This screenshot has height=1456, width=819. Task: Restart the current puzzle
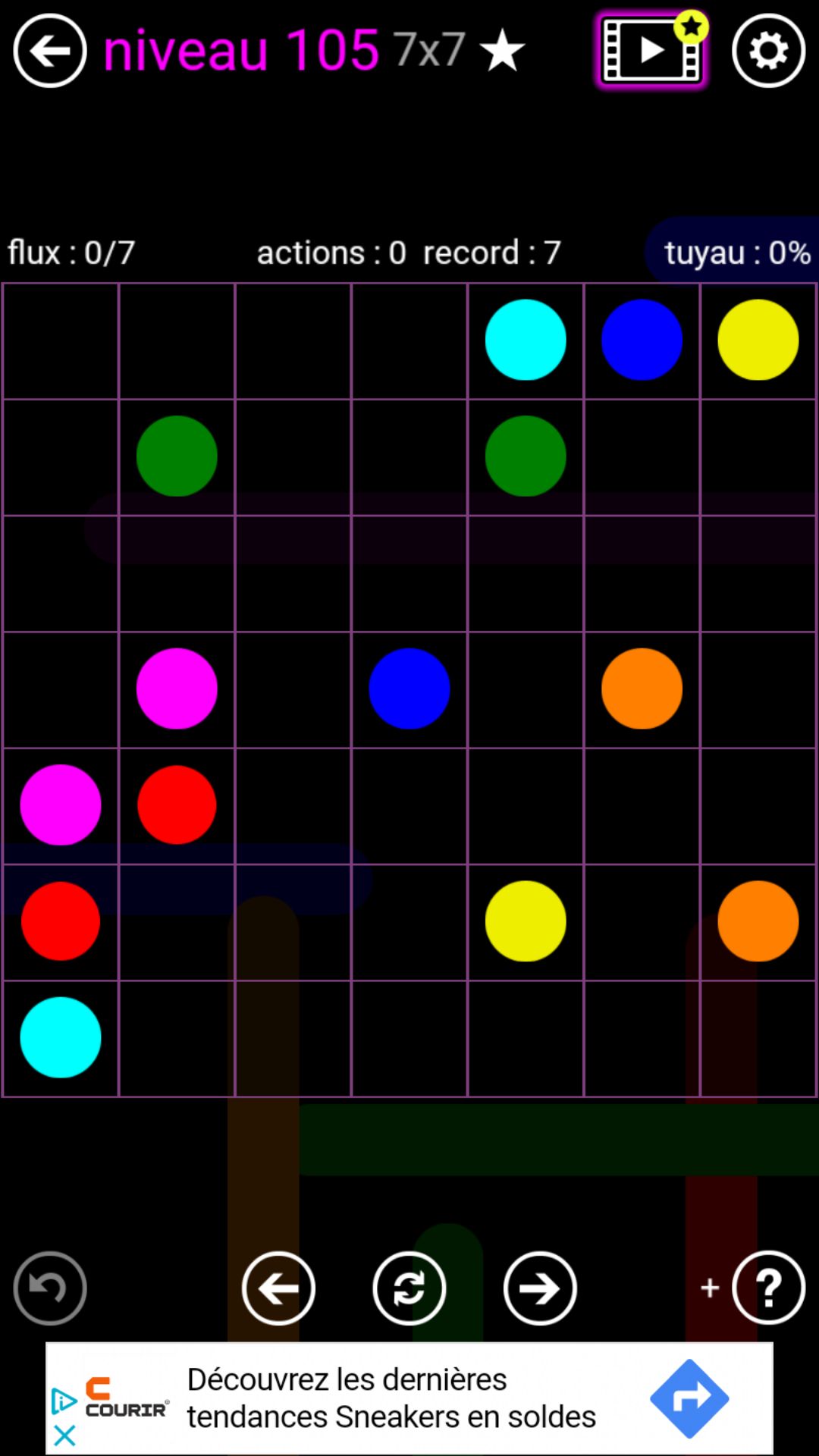409,1288
